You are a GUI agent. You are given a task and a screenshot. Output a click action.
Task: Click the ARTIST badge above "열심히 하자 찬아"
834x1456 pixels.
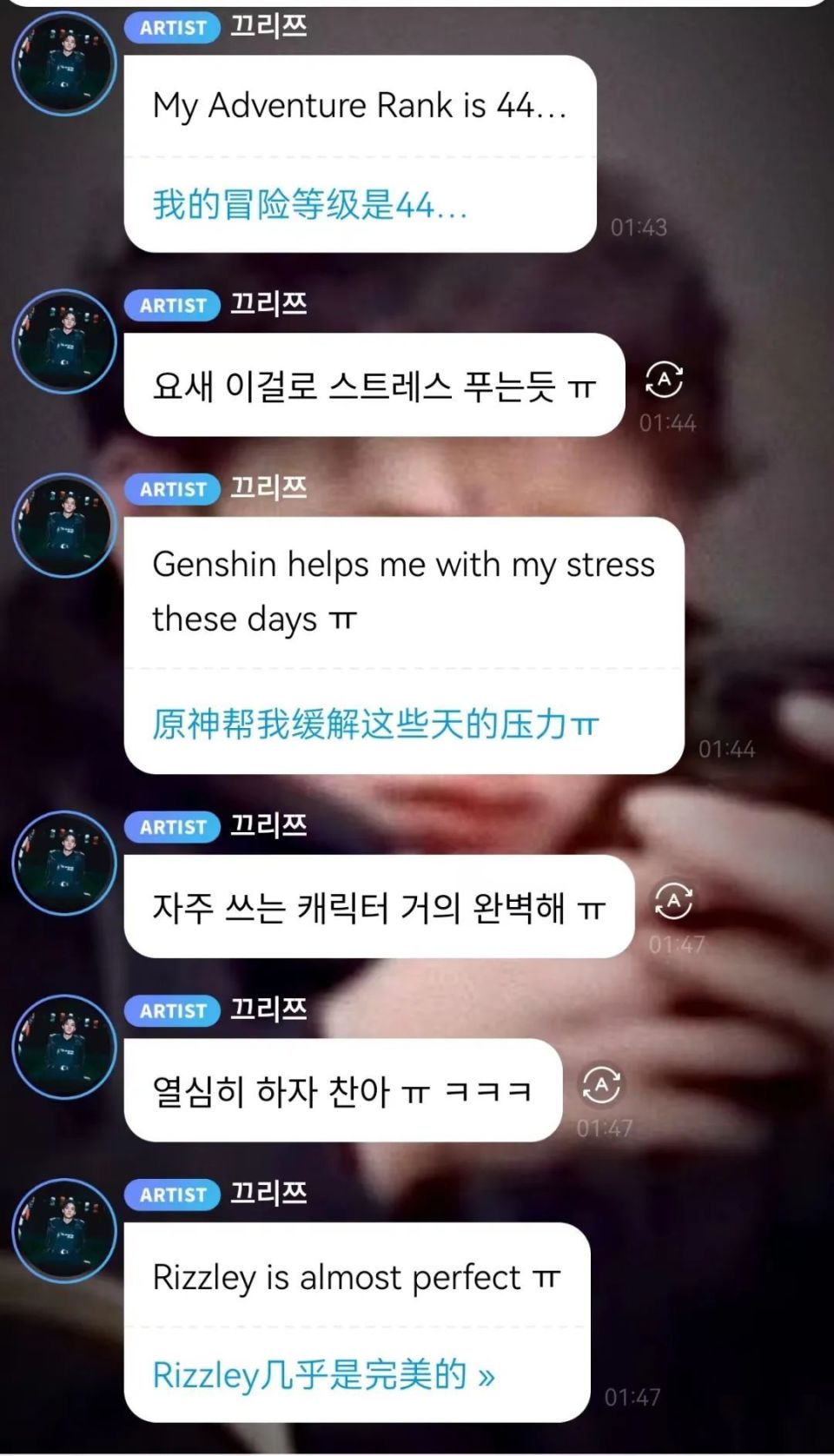(x=171, y=1011)
